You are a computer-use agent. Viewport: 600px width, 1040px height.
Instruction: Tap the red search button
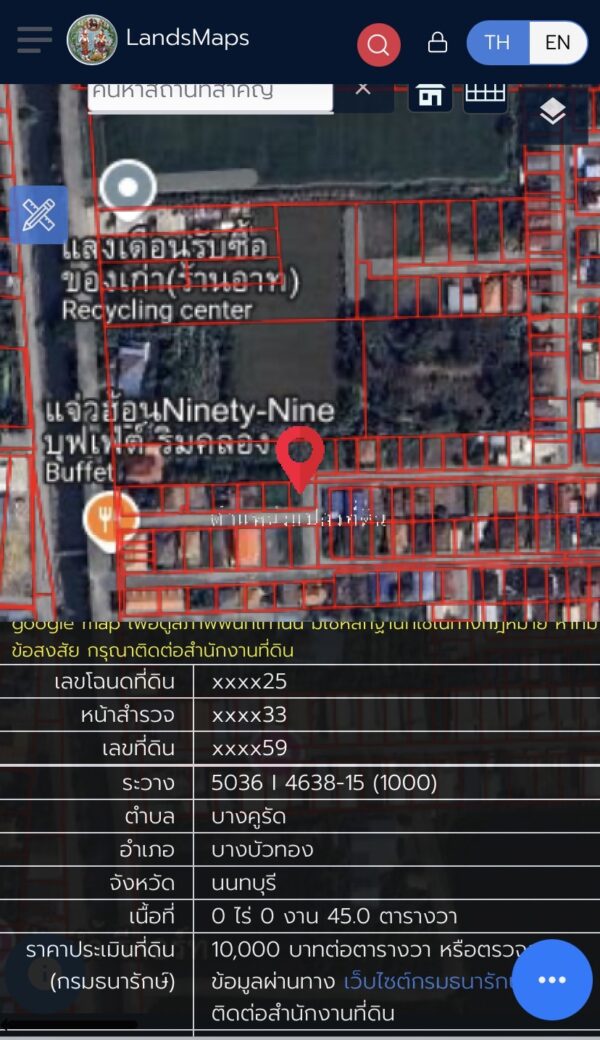click(x=379, y=44)
